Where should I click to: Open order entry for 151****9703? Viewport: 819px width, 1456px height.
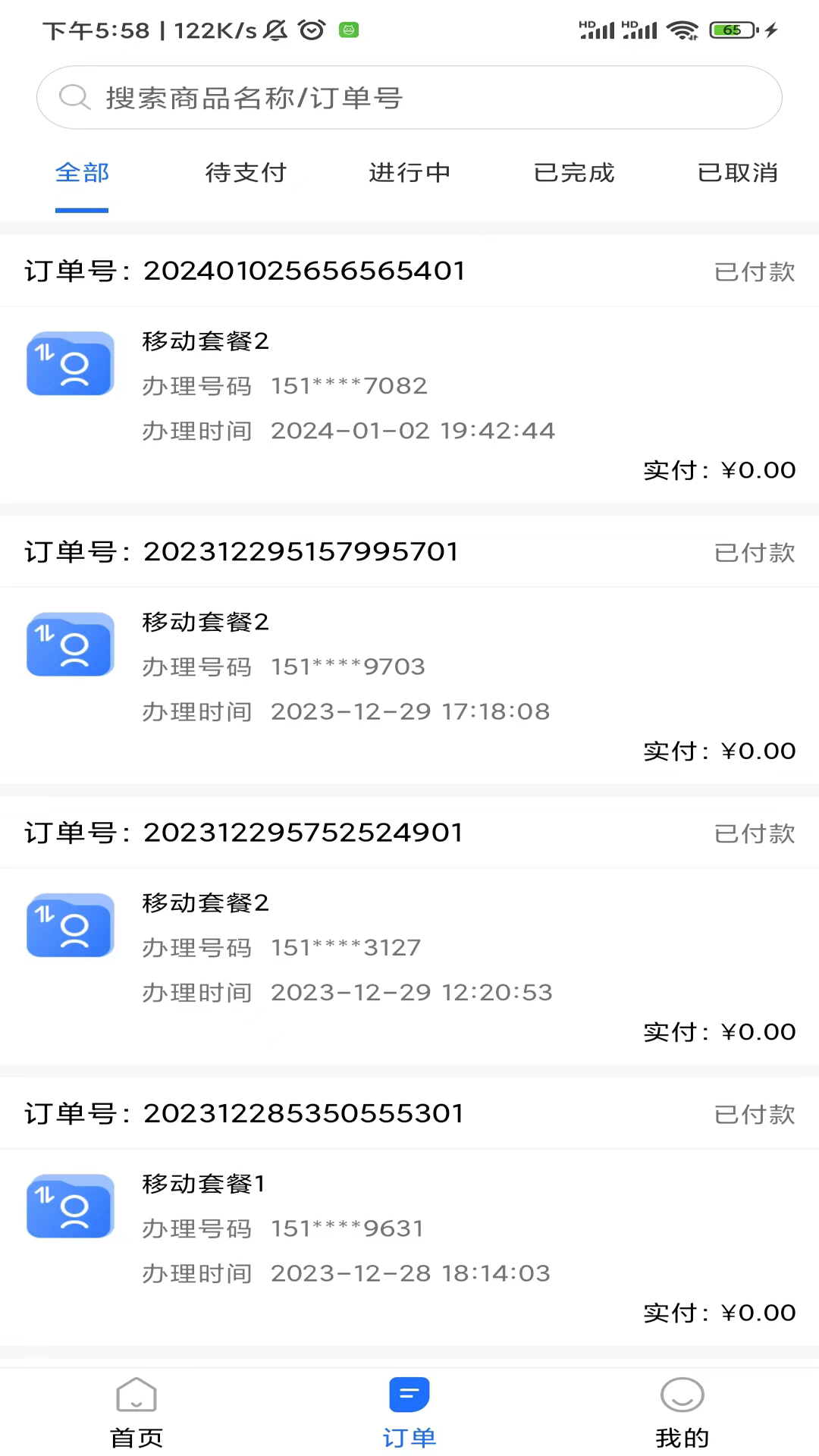coord(347,667)
